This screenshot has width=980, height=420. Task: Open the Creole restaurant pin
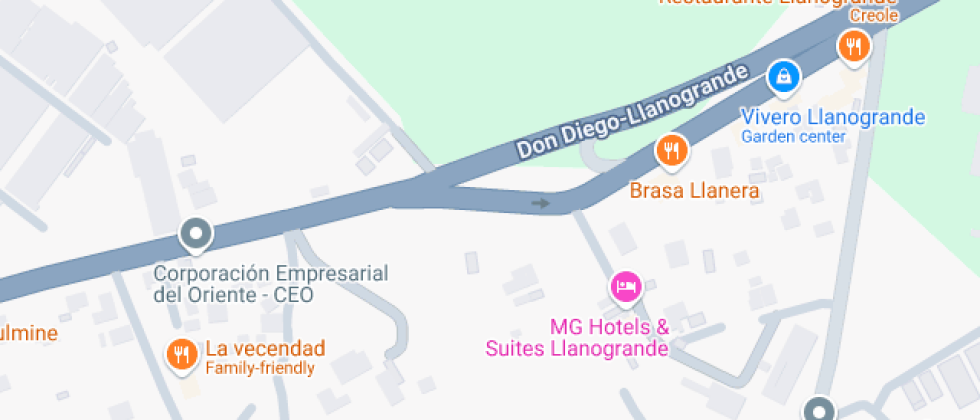tap(853, 45)
